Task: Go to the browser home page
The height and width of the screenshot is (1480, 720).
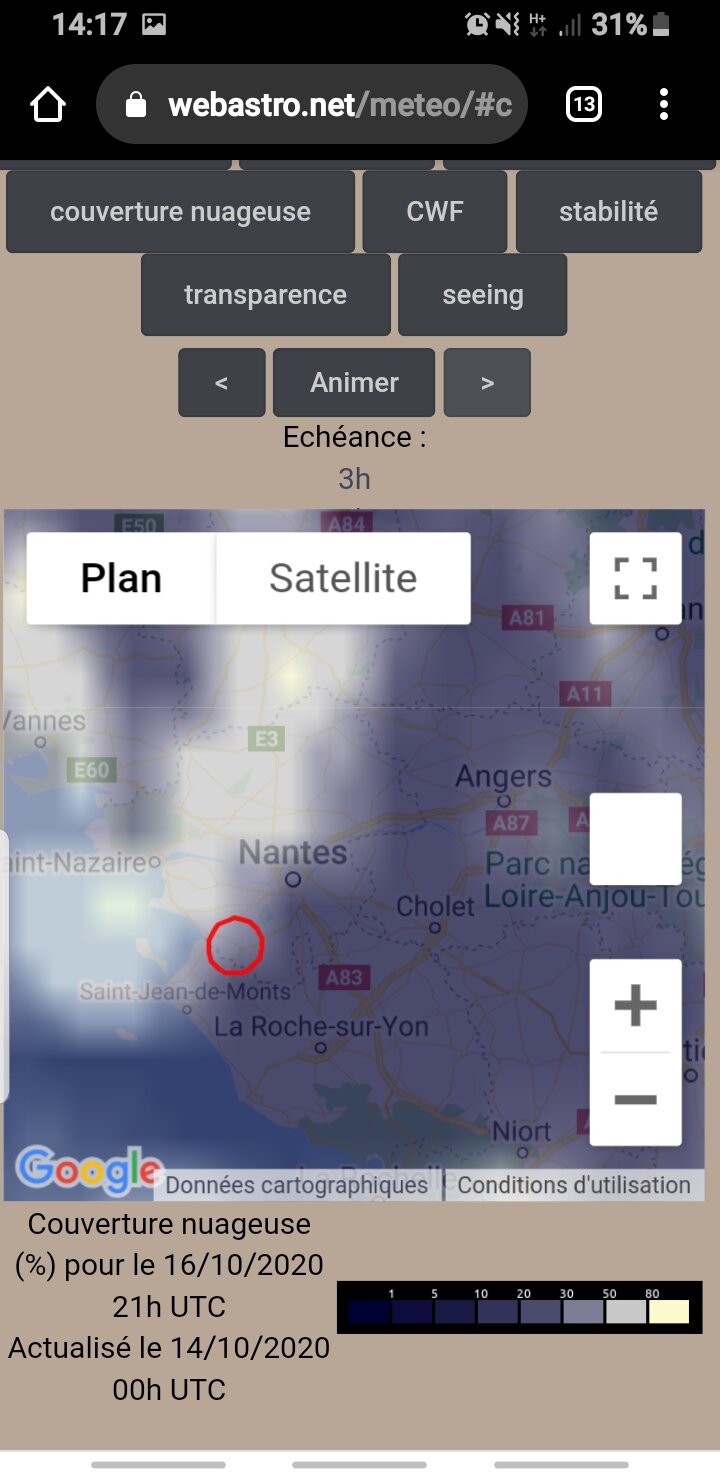Action: [48, 105]
